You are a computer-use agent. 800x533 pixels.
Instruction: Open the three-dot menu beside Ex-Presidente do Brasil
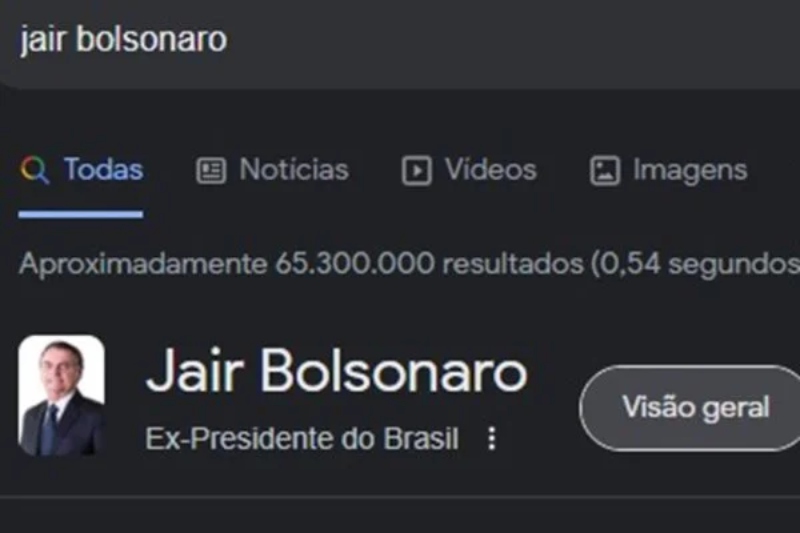[491, 439]
